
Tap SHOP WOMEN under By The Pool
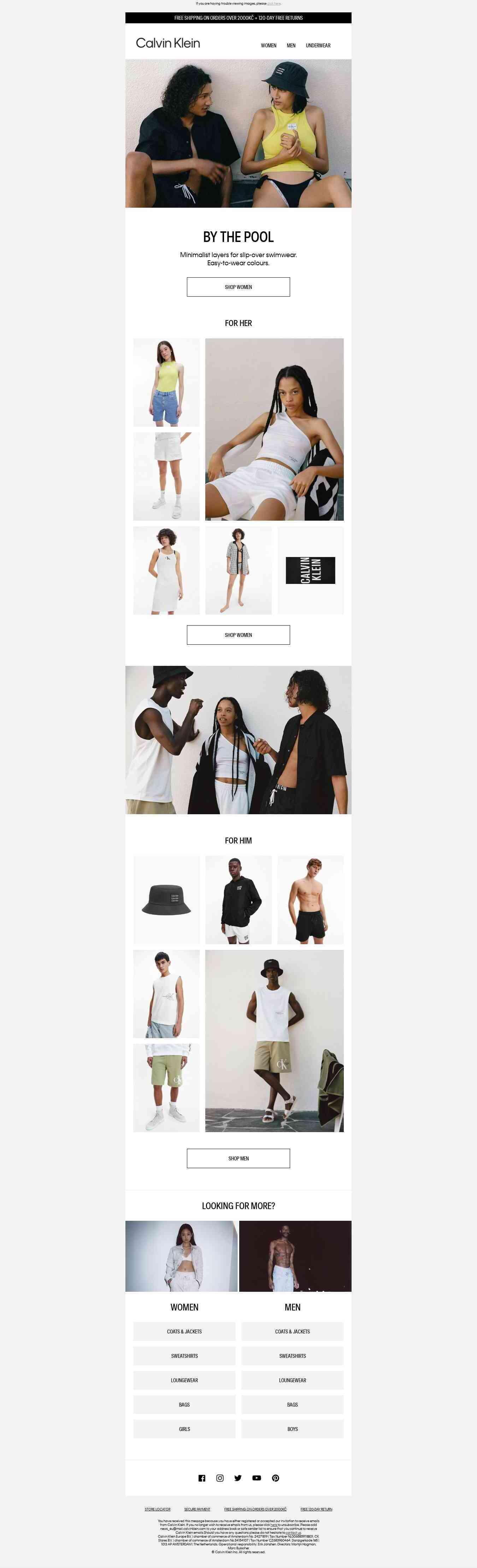point(238,287)
